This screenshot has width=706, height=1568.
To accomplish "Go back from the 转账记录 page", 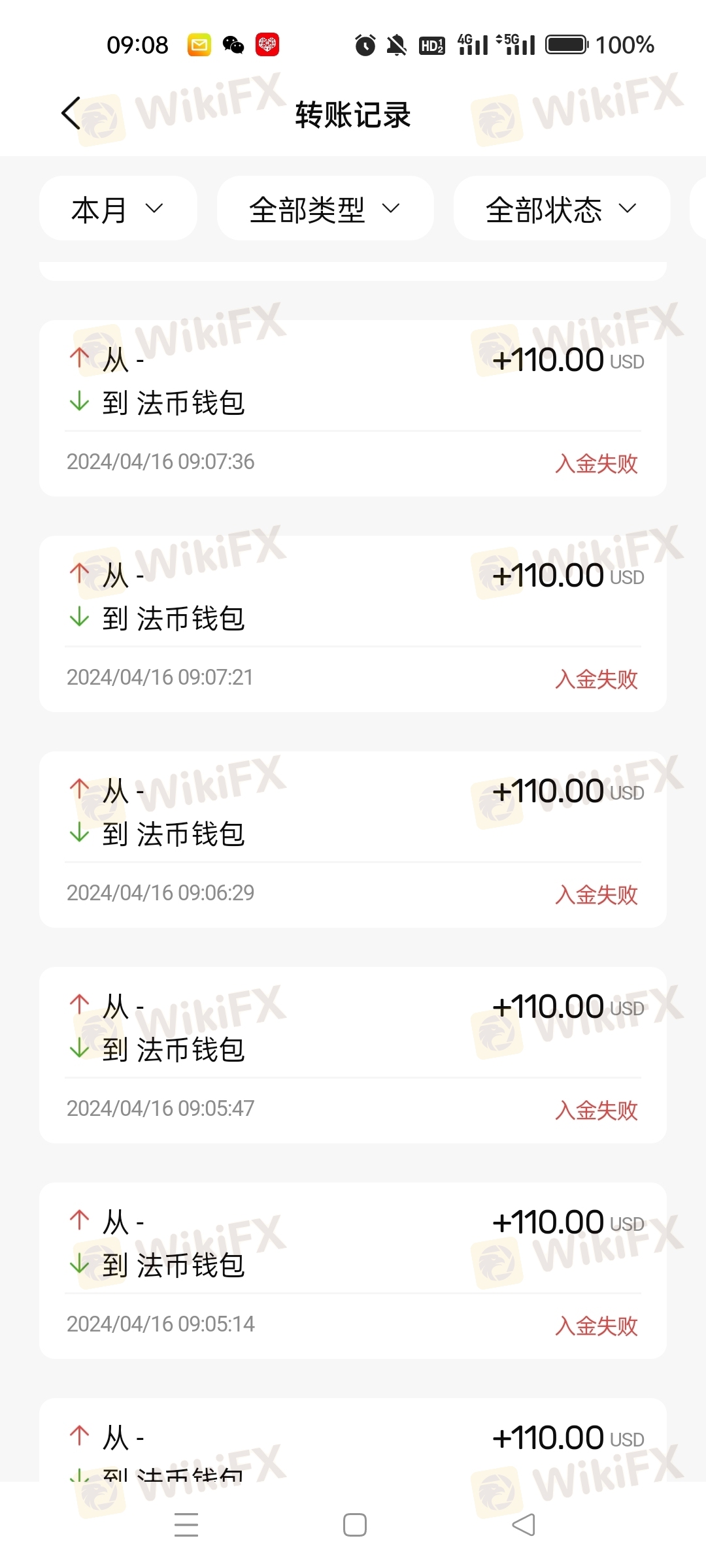I will pyautogui.click(x=71, y=113).
